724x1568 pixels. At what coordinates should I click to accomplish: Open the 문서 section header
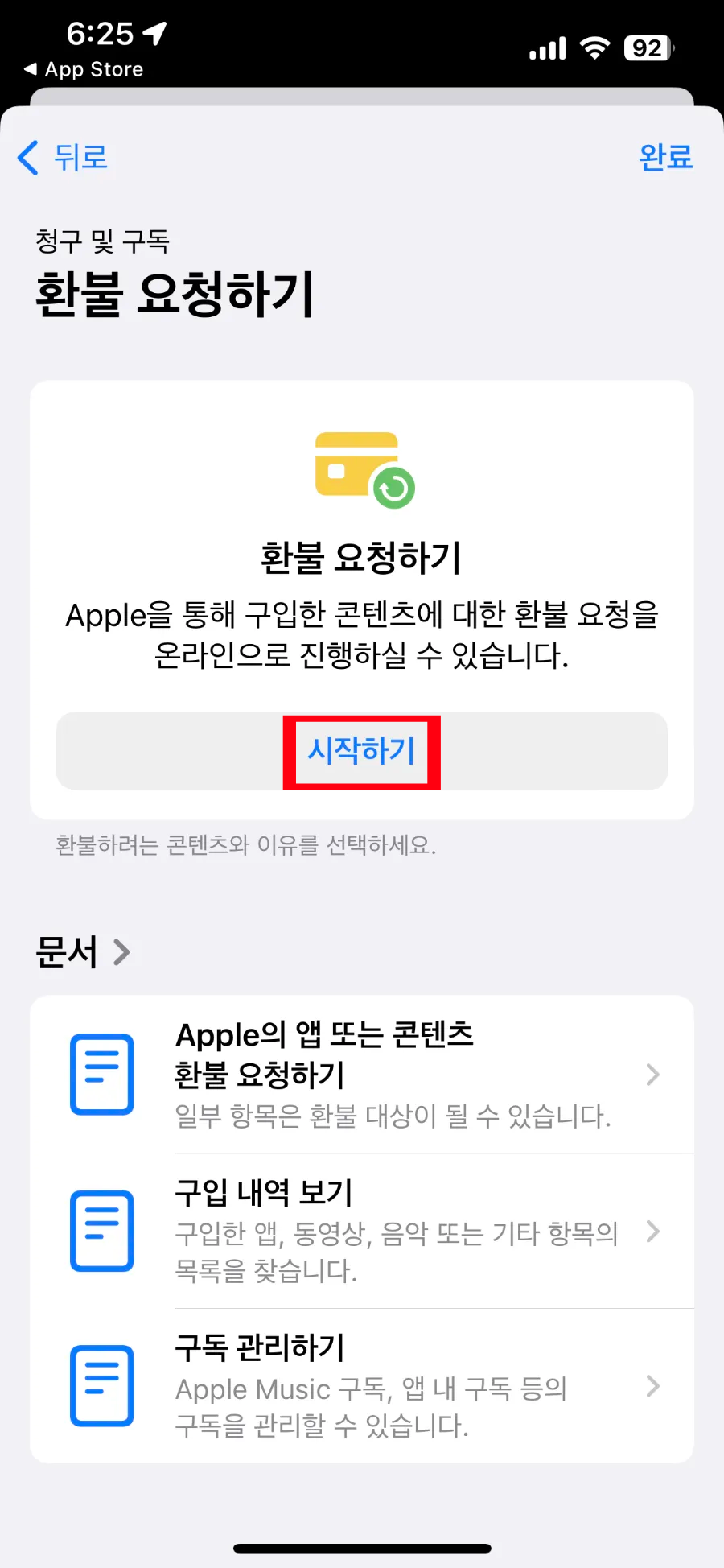pos(82,952)
